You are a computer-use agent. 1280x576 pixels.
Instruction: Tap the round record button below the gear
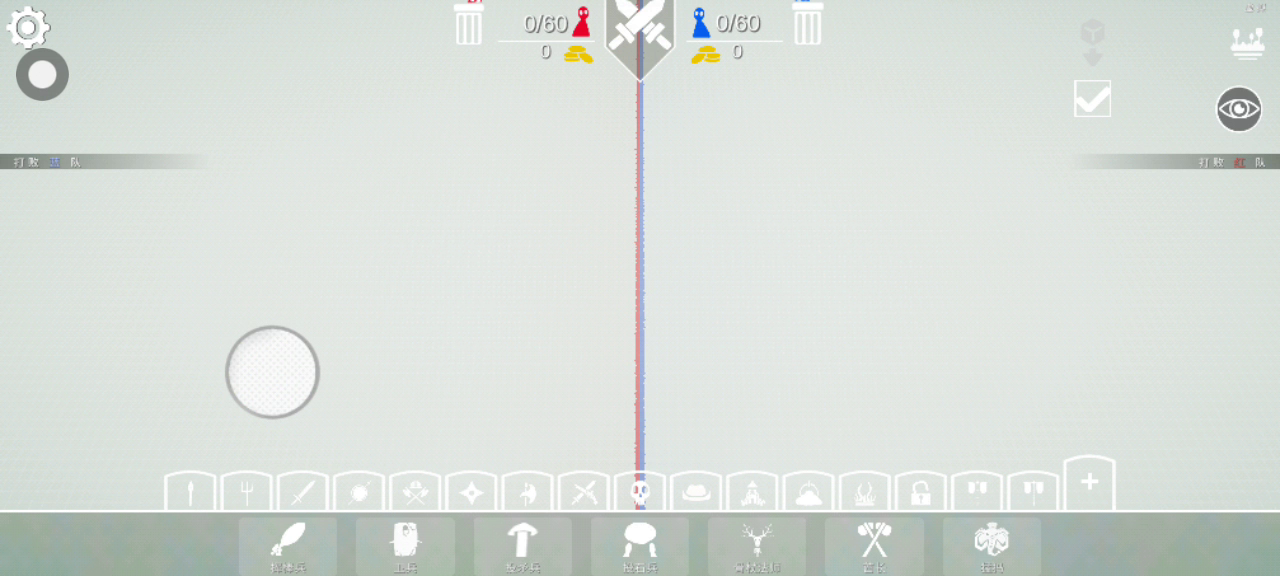coord(42,74)
